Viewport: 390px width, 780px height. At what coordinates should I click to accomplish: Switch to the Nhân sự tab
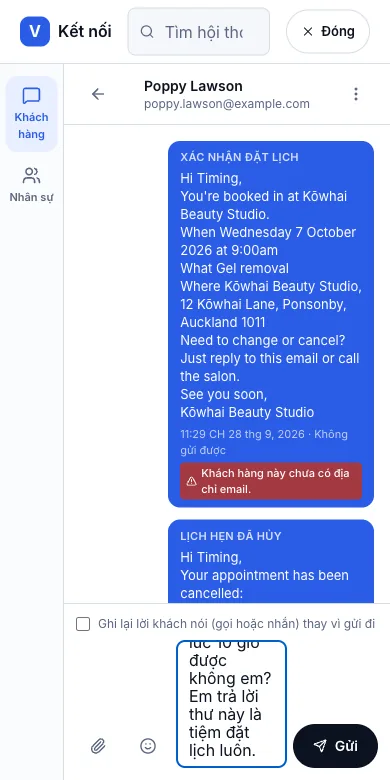tap(31, 185)
